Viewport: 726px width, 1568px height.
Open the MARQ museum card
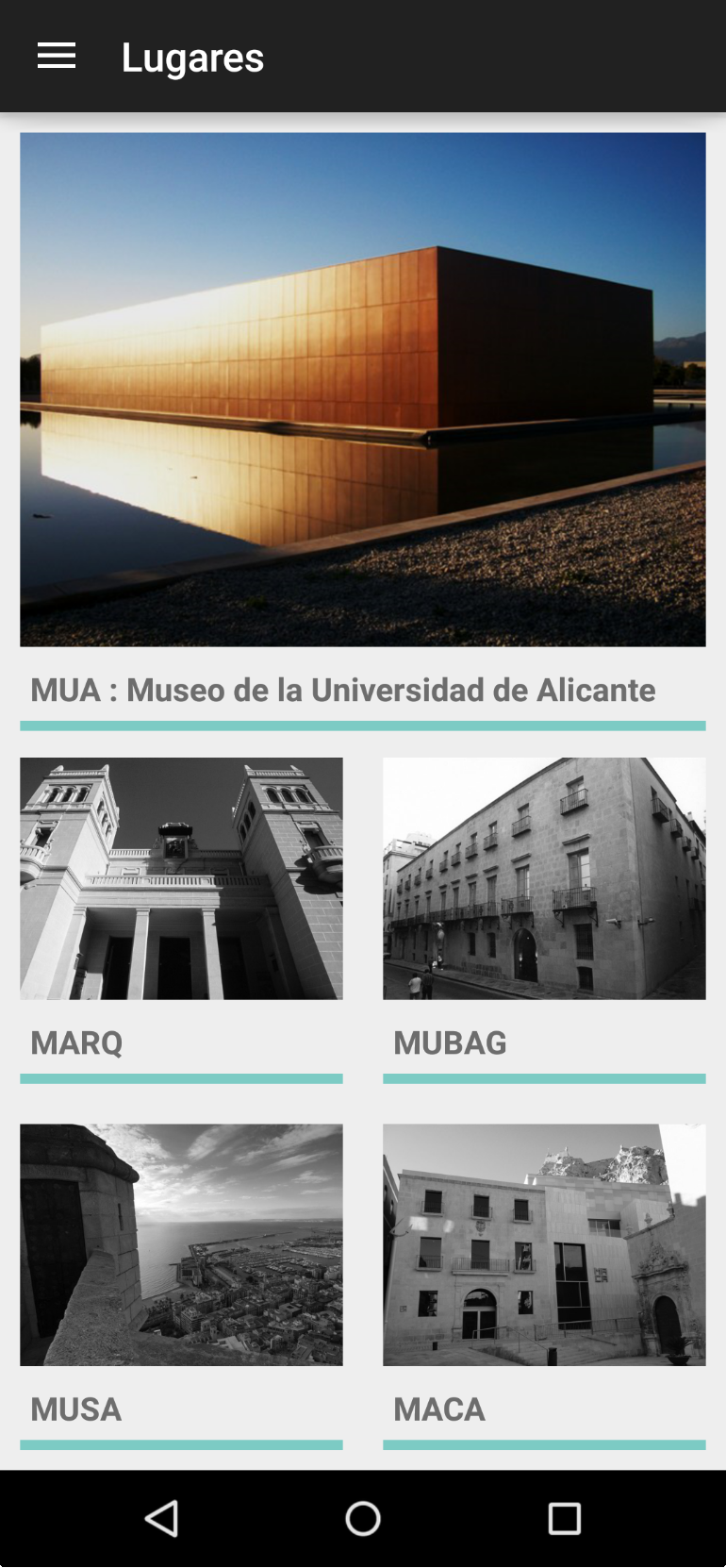[181, 920]
